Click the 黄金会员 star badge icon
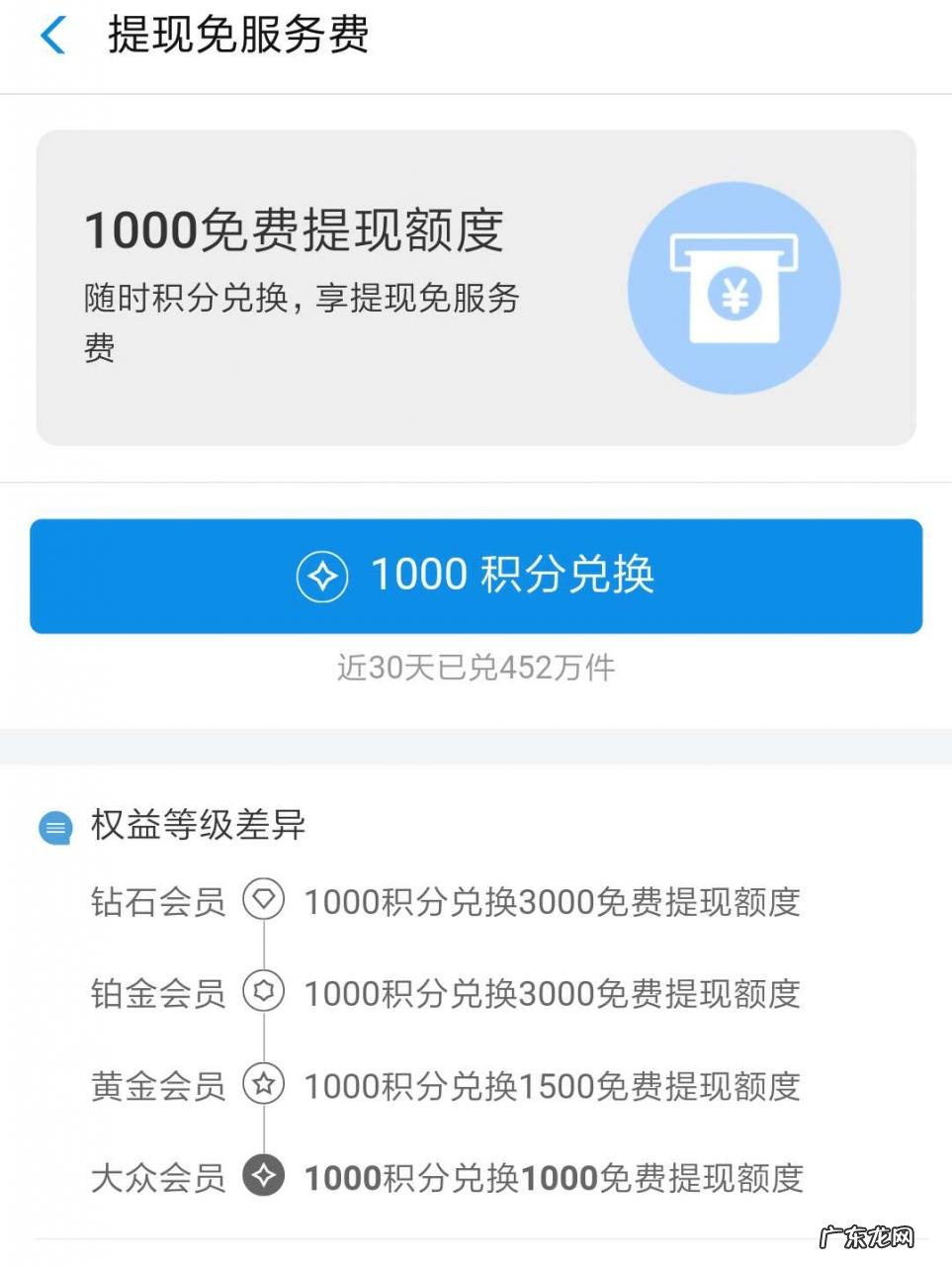 [264, 1085]
